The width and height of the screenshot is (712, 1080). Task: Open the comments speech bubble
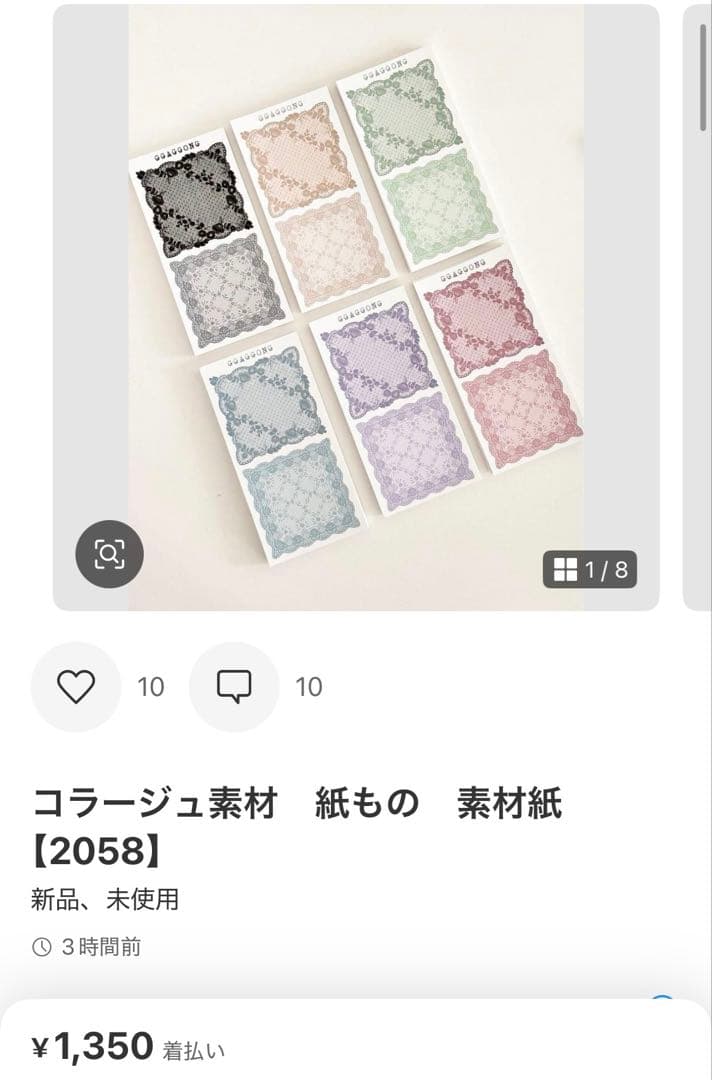click(x=233, y=687)
